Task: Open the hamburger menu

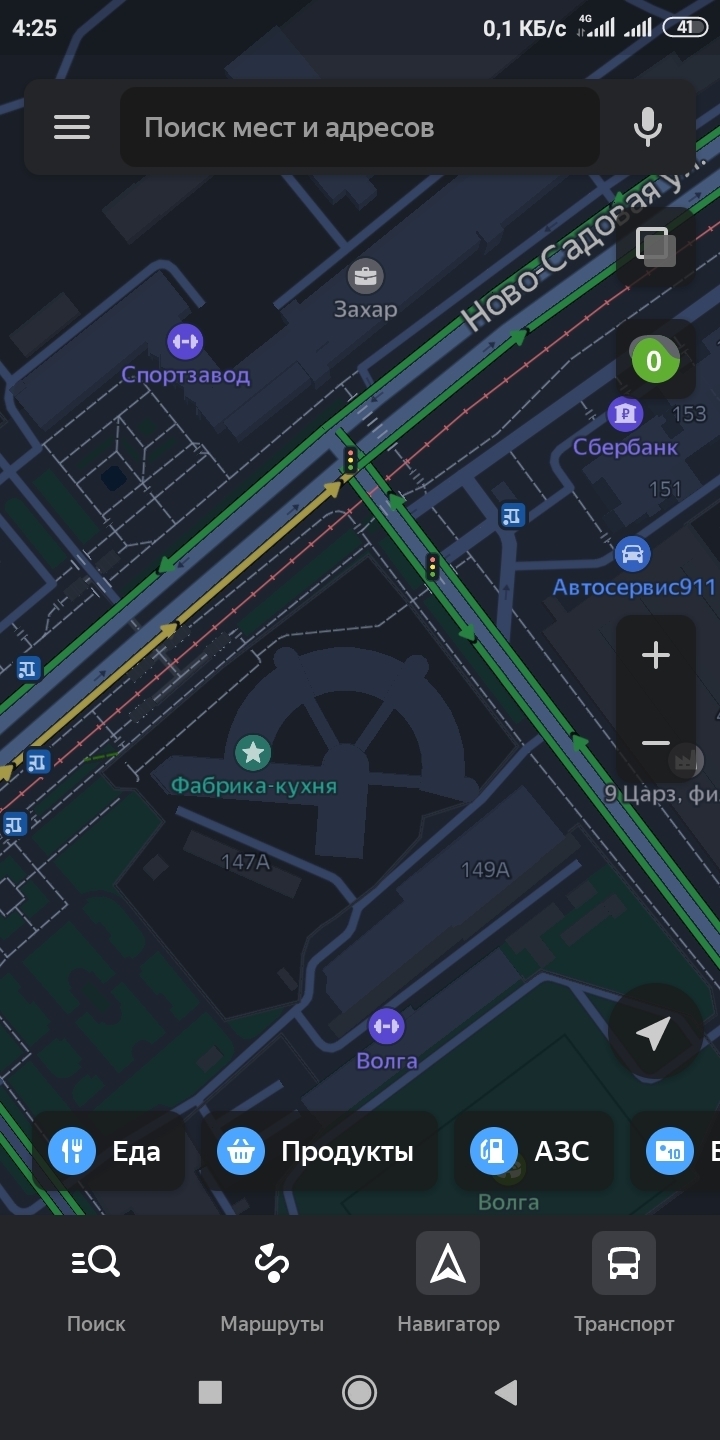Action: point(72,127)
